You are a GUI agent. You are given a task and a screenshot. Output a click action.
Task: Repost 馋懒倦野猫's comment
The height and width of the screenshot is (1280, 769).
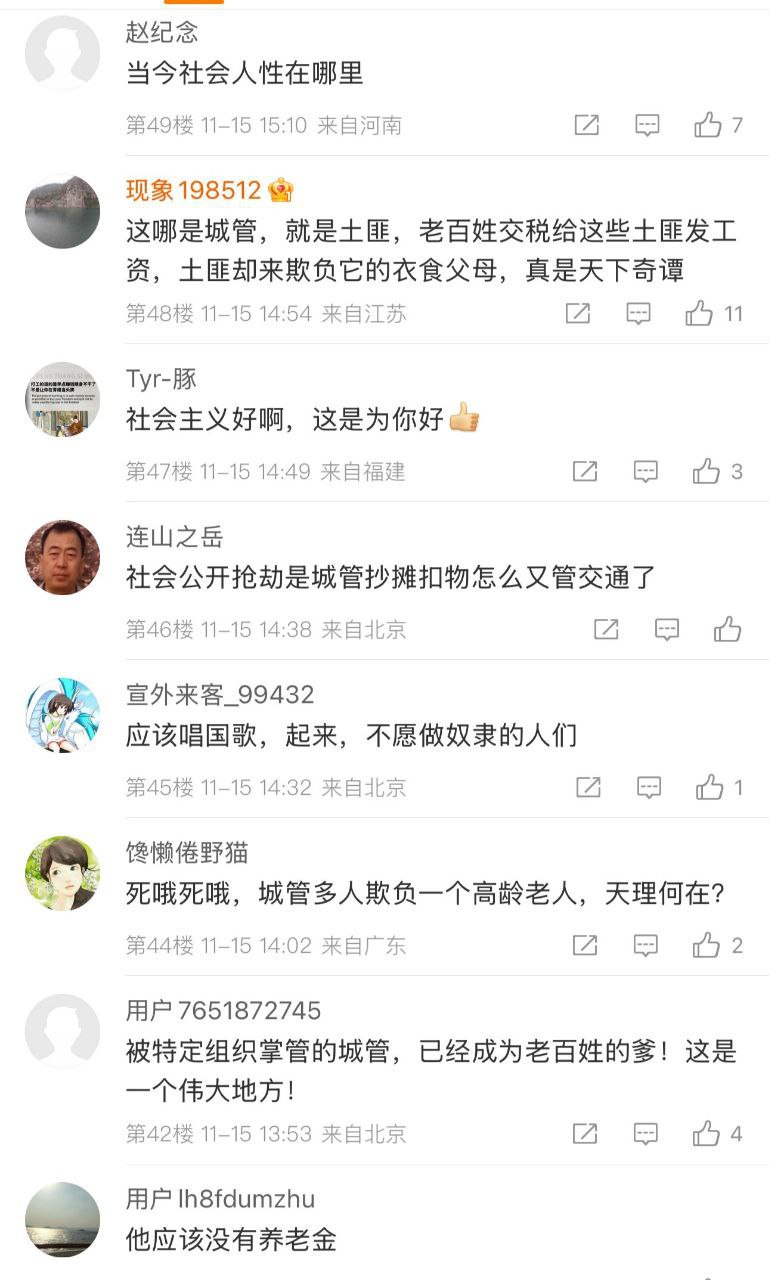(x=585, y=945)
